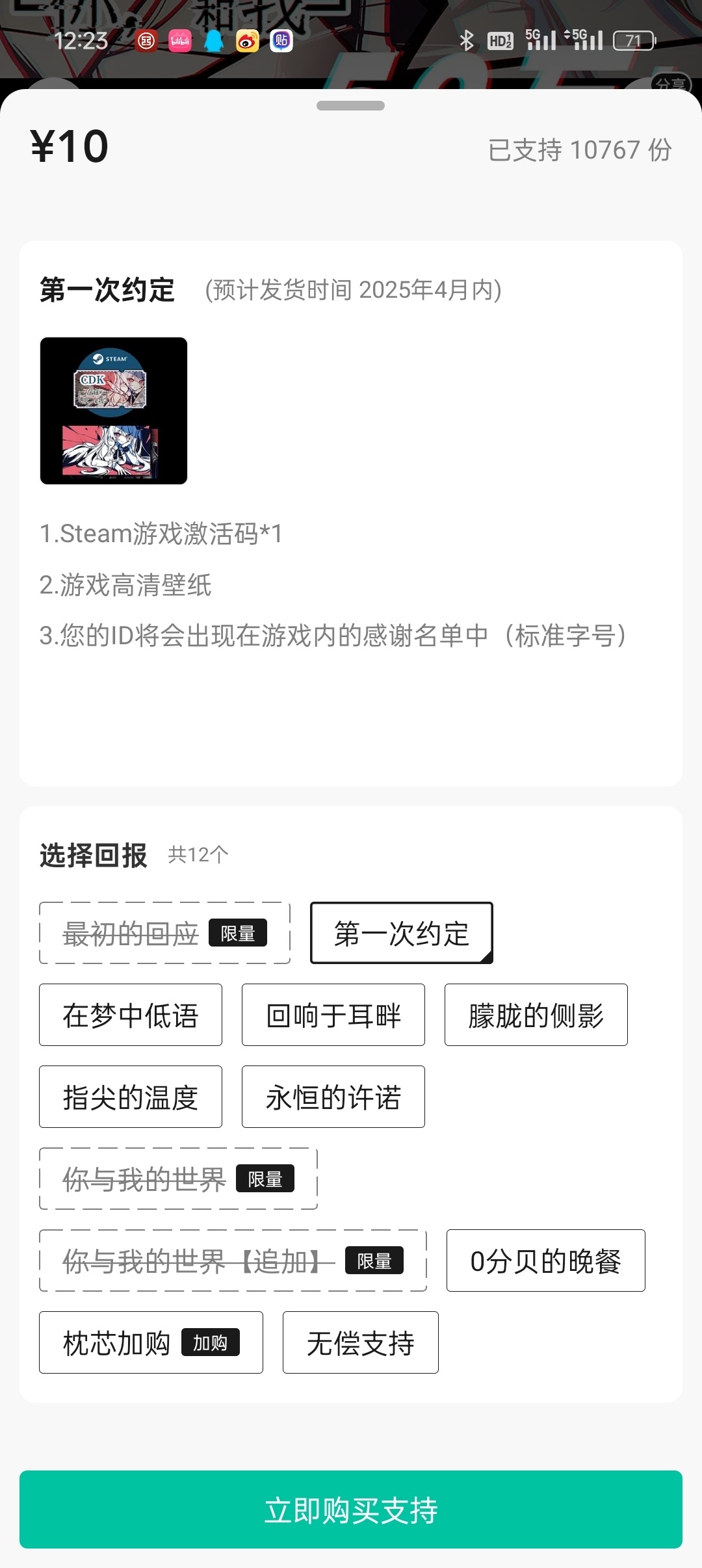Select the 朦胧的侧影 reward
Image resolution: width=702 pixels, height=1568 pixels.
point(536,1015)
